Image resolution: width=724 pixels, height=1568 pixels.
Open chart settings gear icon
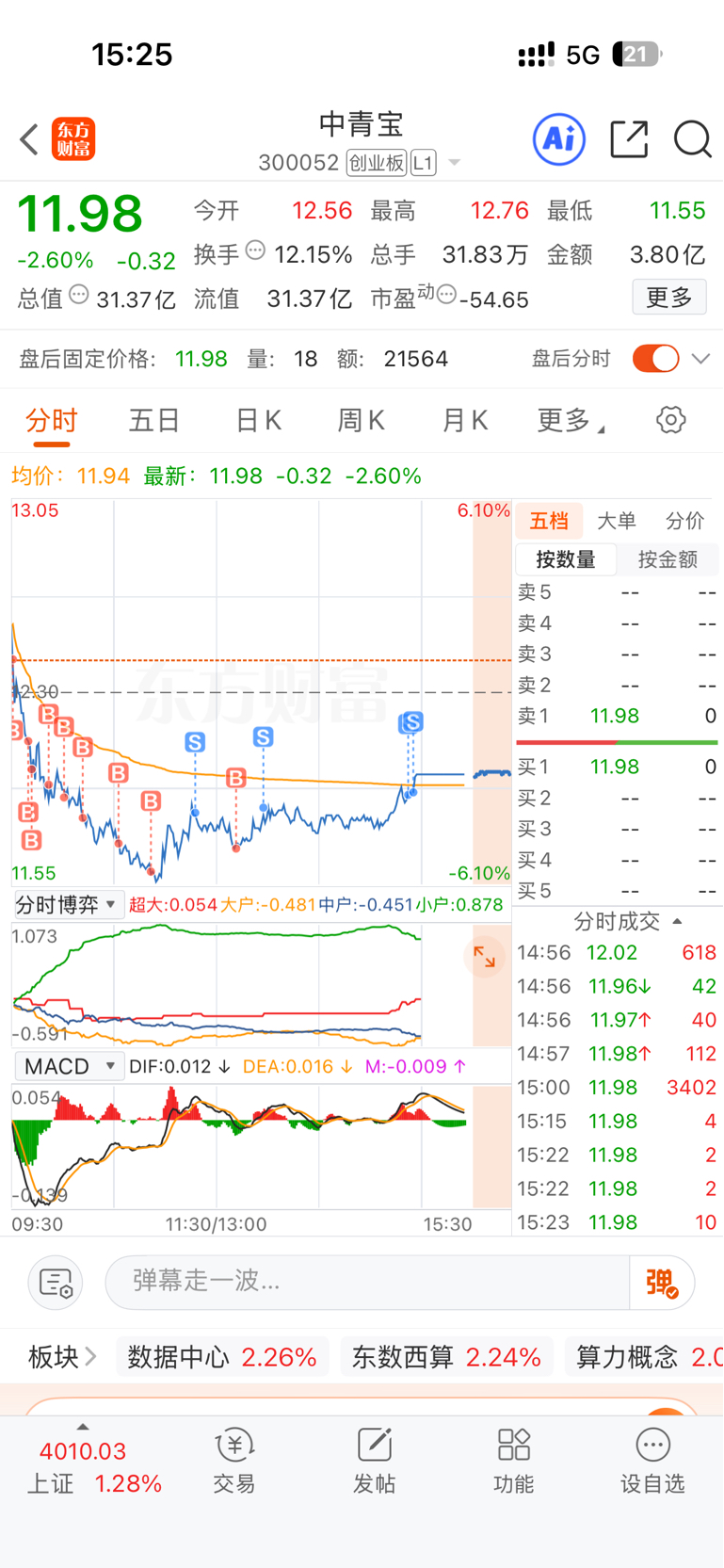pyautogui.click(x=670, y=420)
